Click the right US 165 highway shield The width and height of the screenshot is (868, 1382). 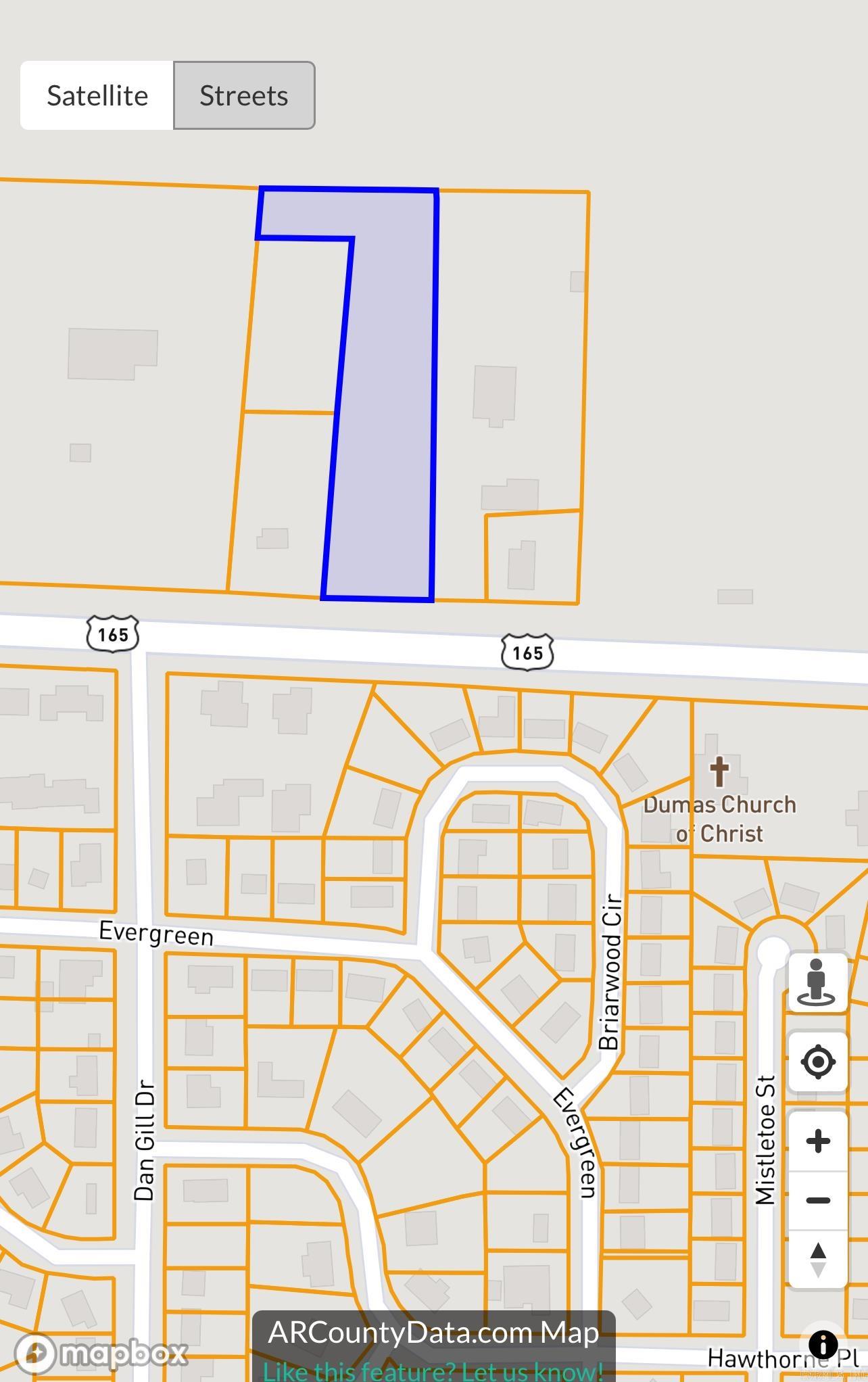point(527,653)
